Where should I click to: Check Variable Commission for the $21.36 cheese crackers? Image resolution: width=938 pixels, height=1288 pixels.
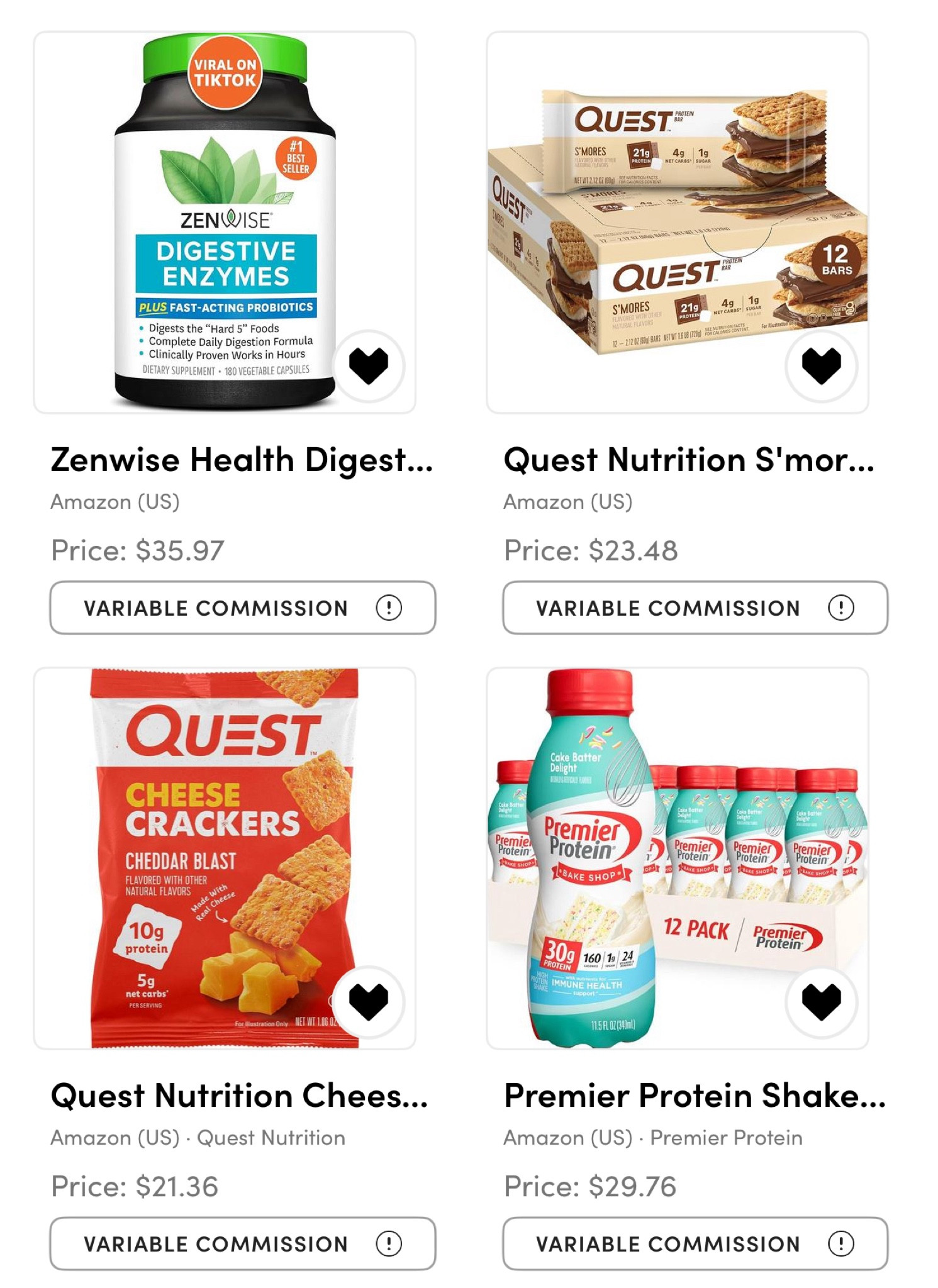tap(242, 1243)
